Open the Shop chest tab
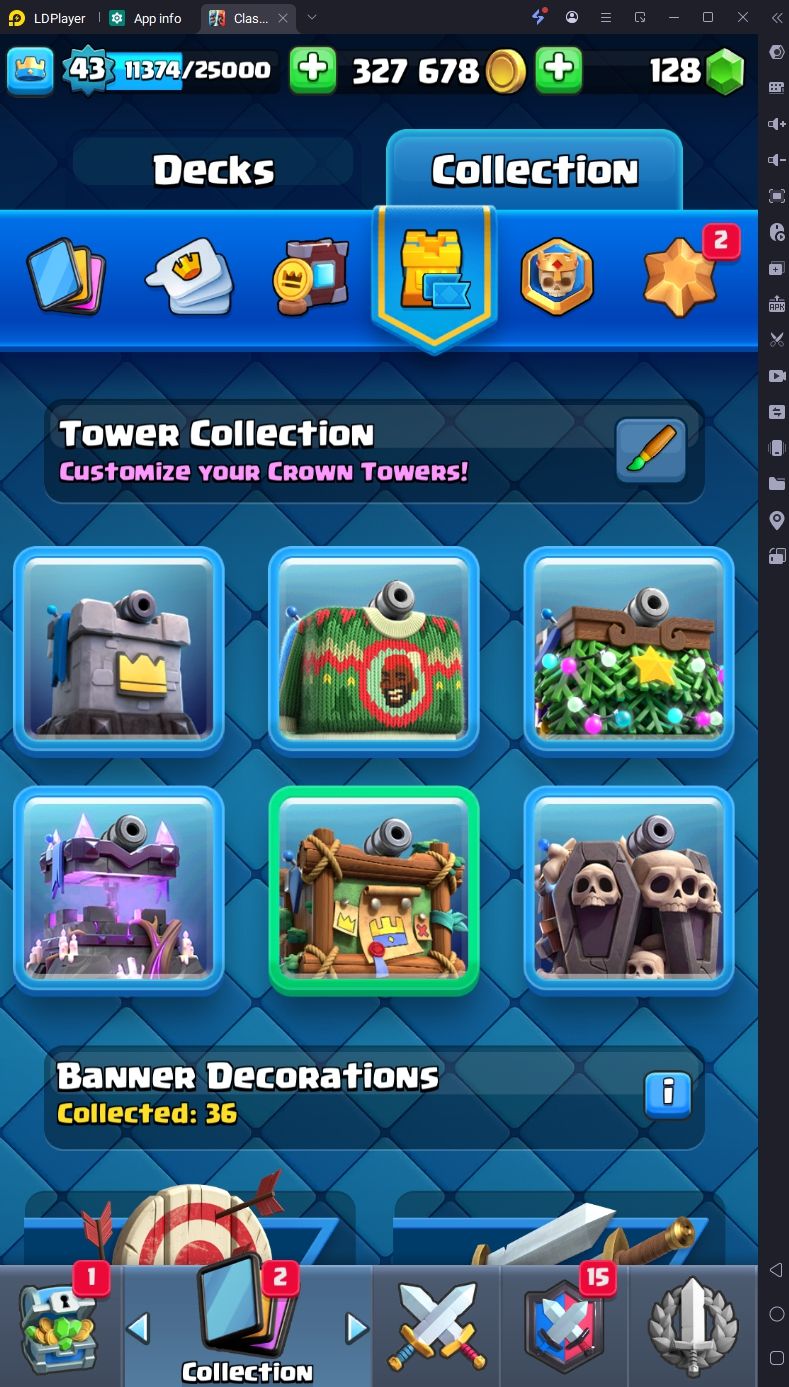Image resolution: width=789 pixels, height=1387 pixels. [x=60, y=1328]
